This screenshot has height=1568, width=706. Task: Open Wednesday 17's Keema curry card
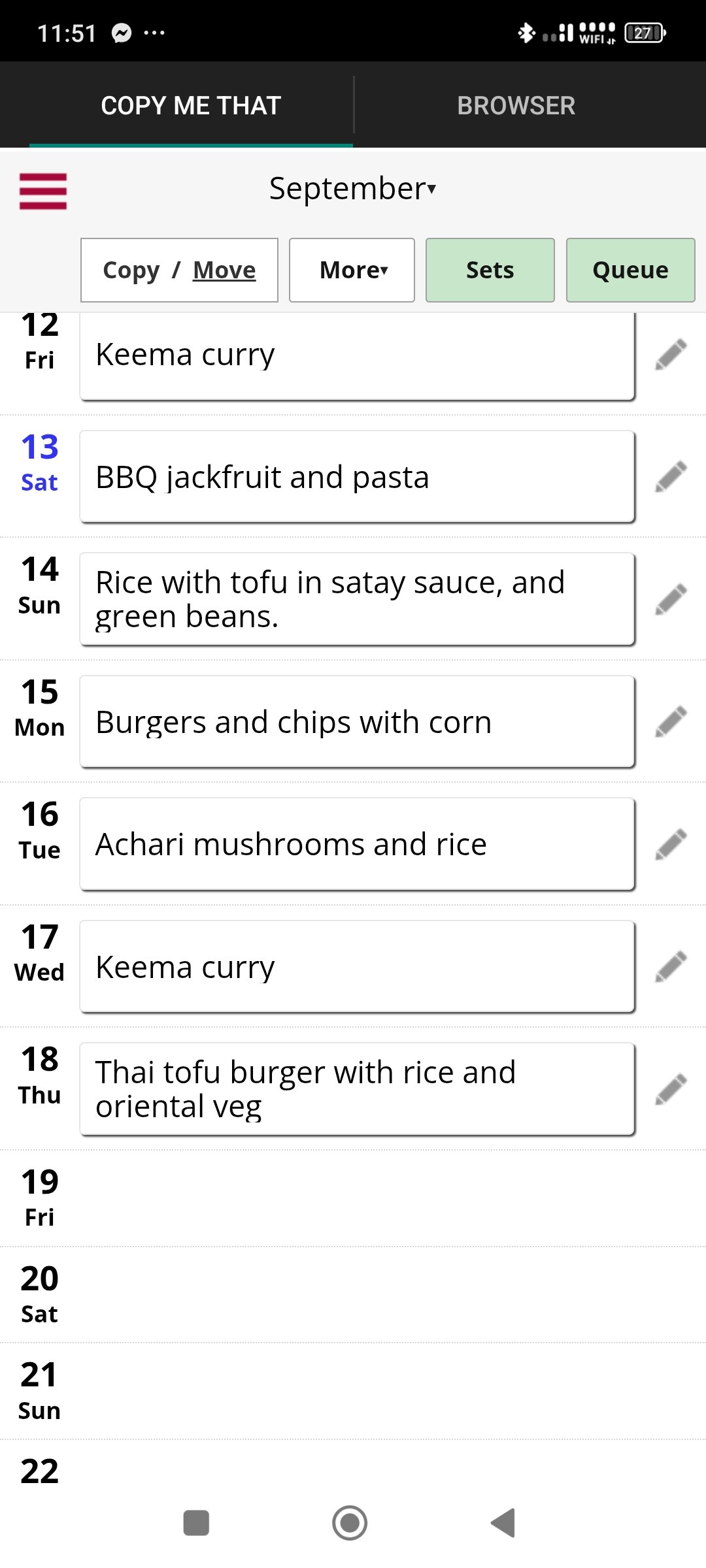pos(357,967)
